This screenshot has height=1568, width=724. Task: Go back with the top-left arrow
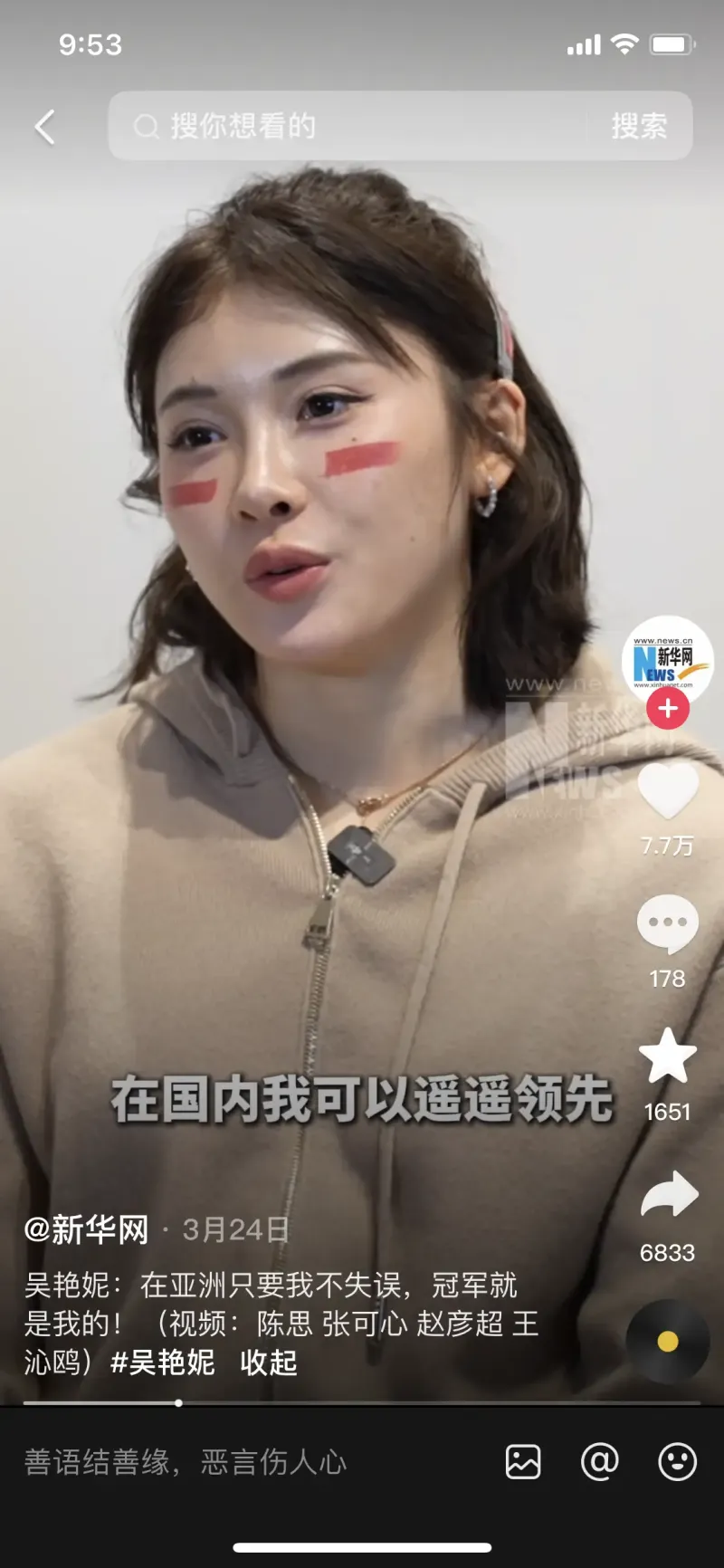[45, 127]
